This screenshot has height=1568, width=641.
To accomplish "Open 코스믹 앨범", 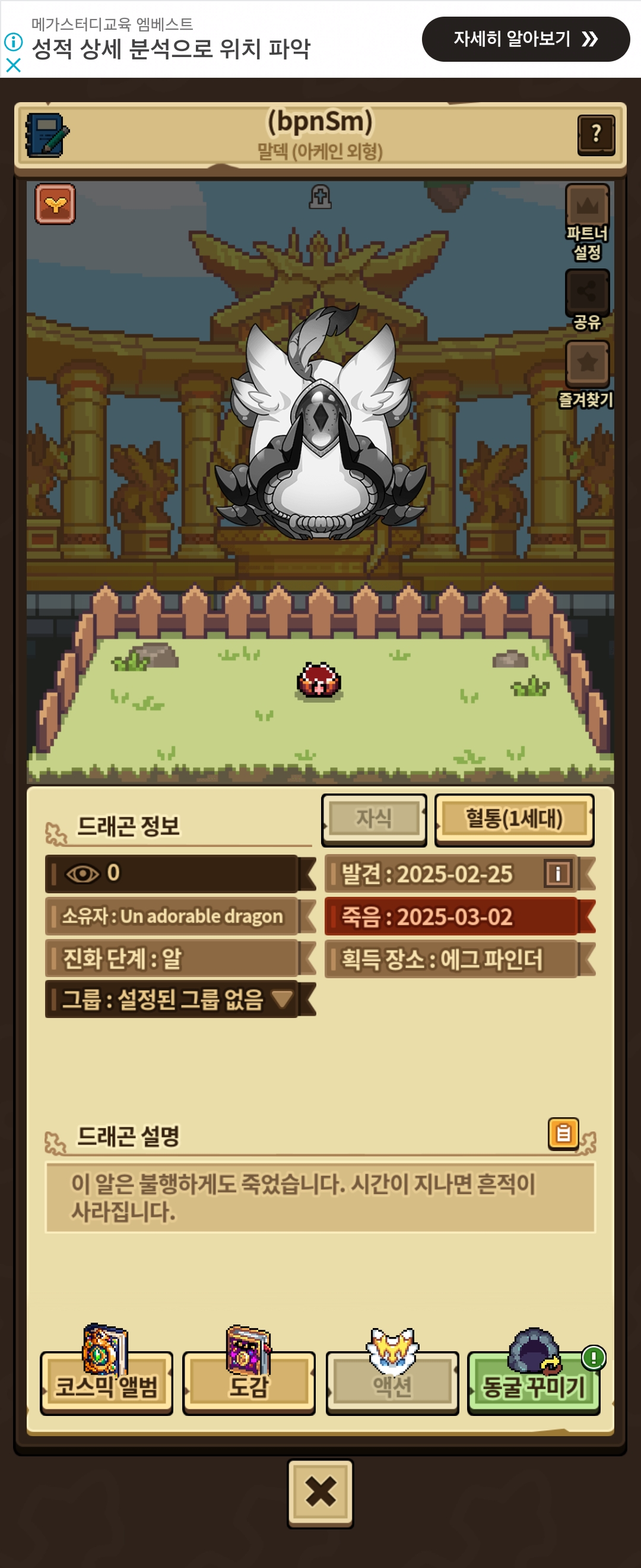I will [106, 1386].
